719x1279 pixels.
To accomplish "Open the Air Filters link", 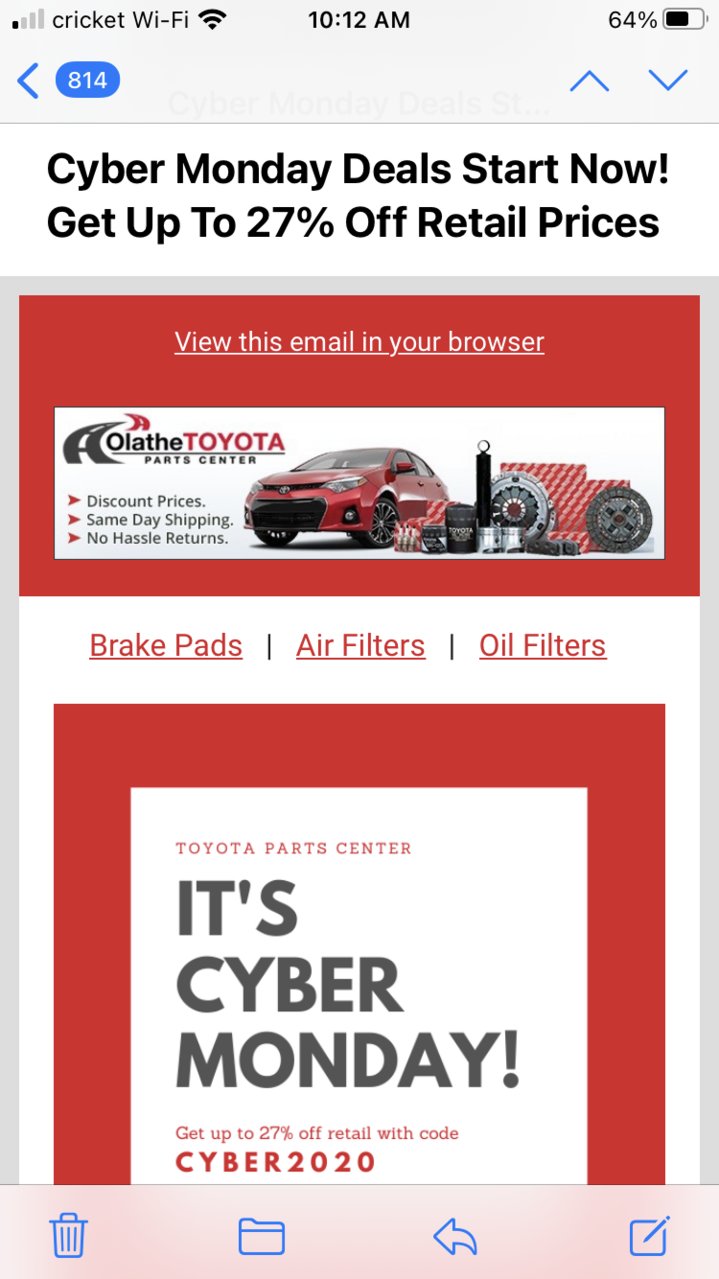I will [x=360, y=646].
